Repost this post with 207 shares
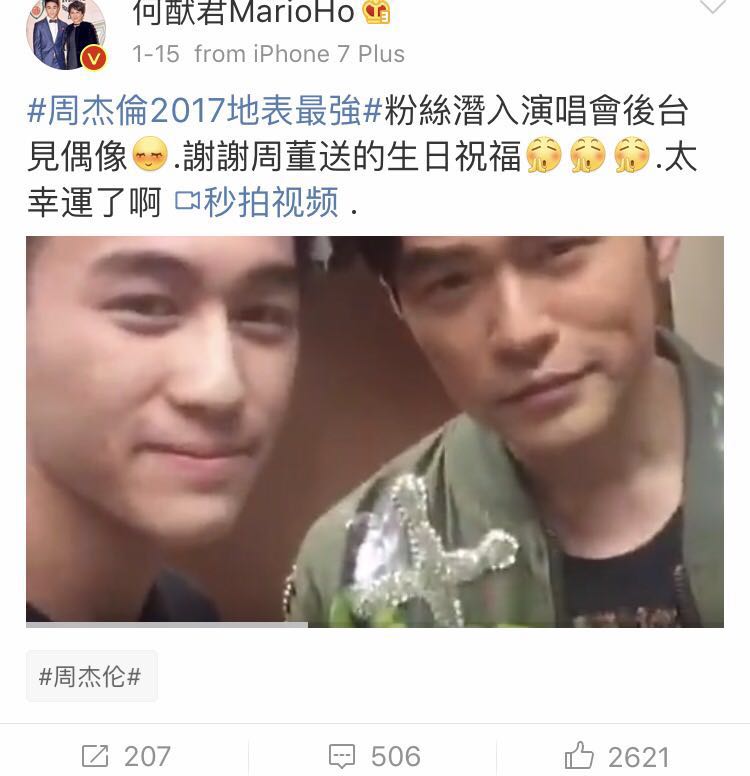The width and height of the screenshot is (750, 776). tap(125, 756)
